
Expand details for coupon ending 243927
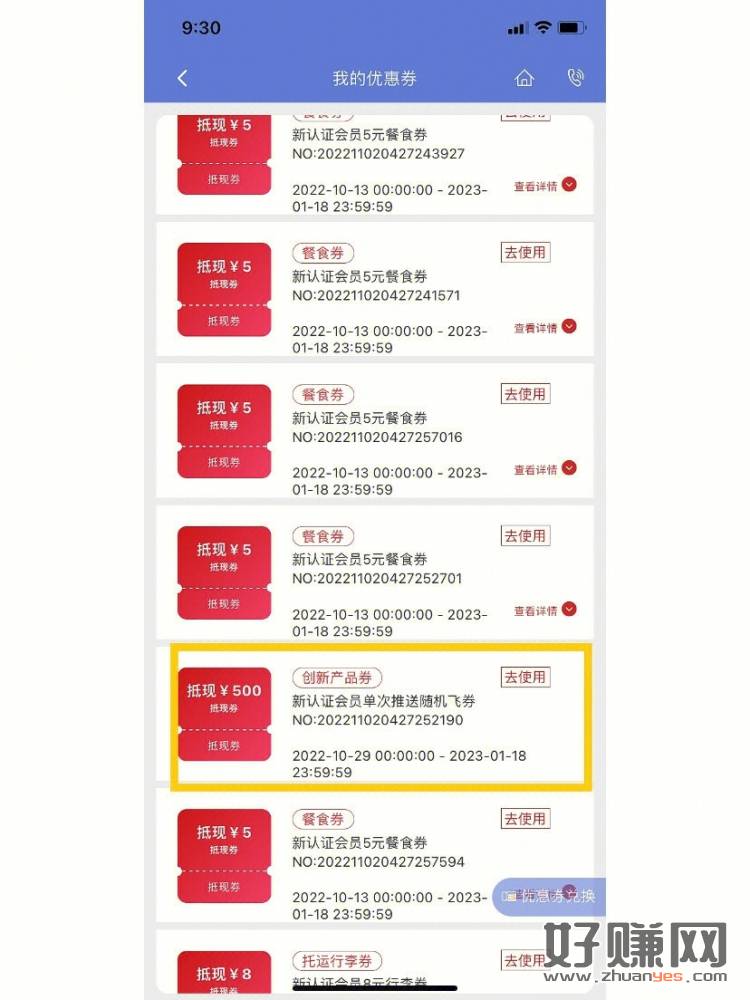click(x=545, y=185)
